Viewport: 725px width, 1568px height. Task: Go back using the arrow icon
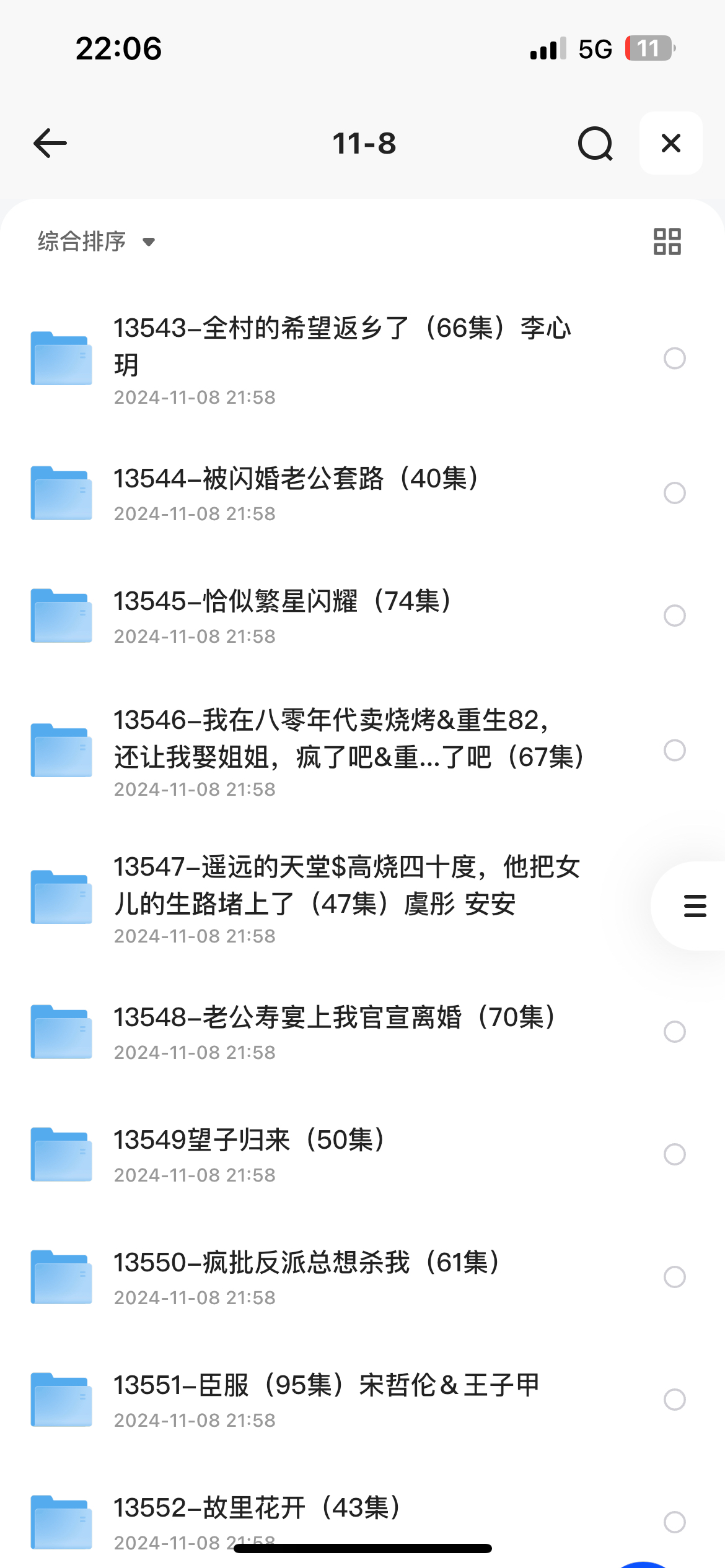click(x=50, y=143)
